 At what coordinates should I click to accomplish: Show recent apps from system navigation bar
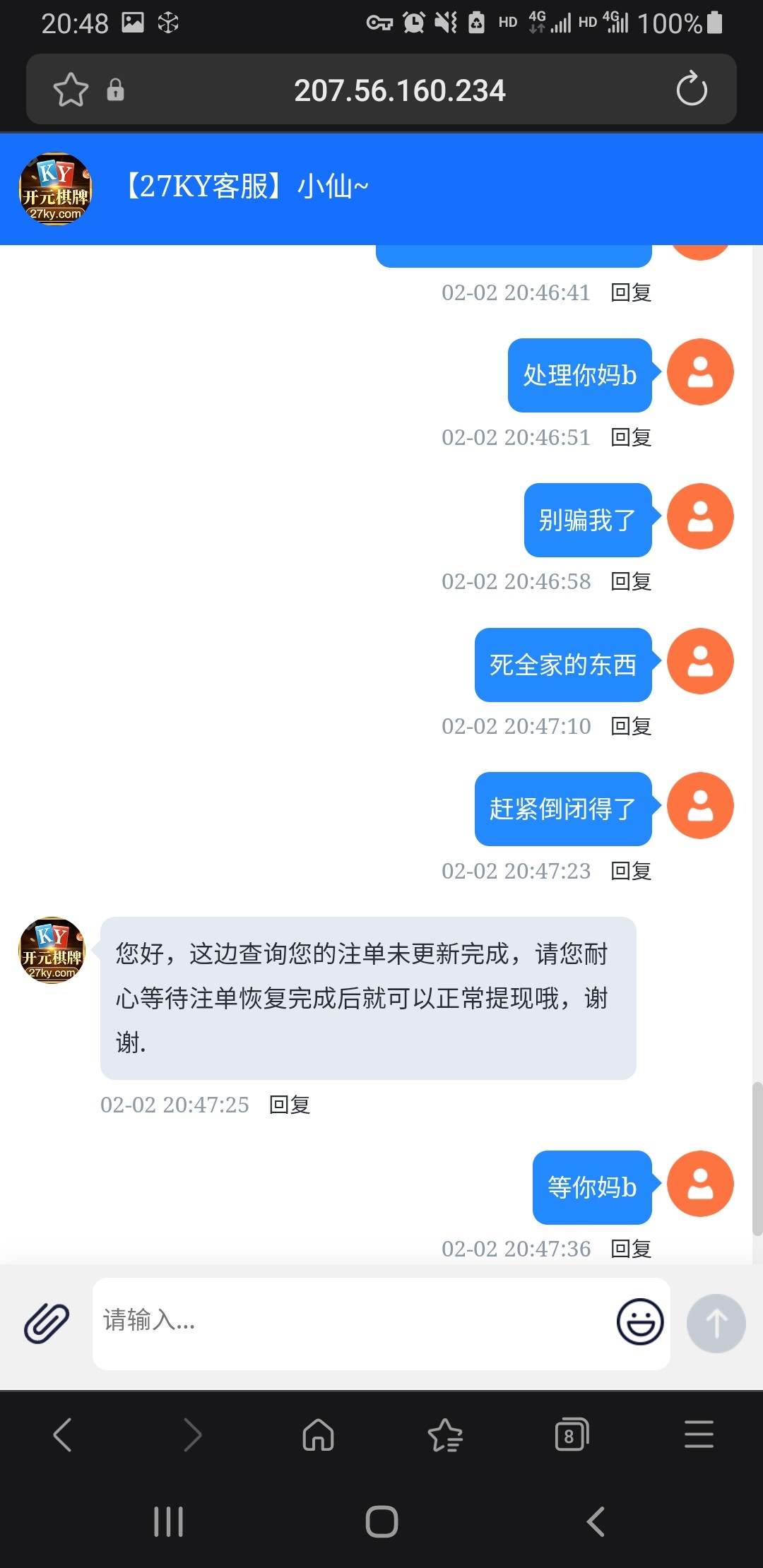click(168, 1521)
